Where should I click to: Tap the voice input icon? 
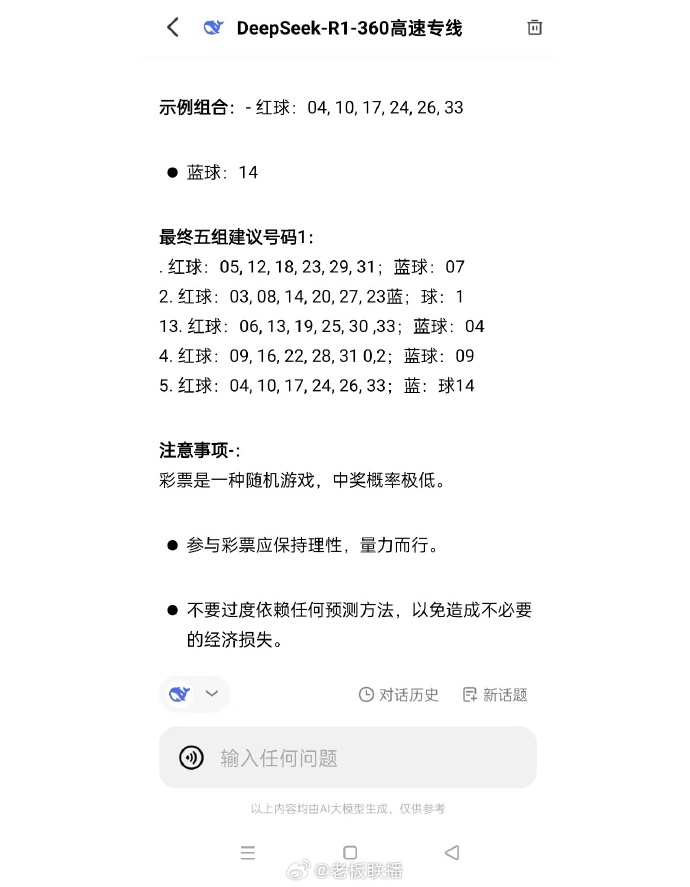tap(191, 758)
